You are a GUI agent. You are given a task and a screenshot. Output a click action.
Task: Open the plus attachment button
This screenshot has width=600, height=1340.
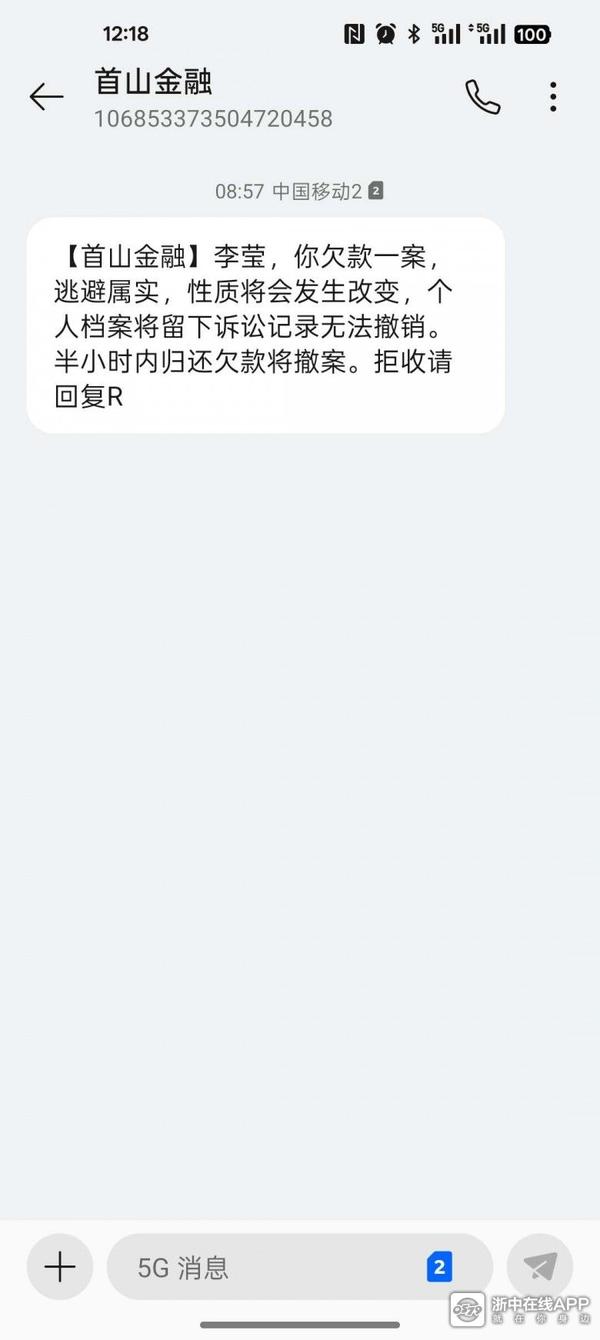point(60,1267)
